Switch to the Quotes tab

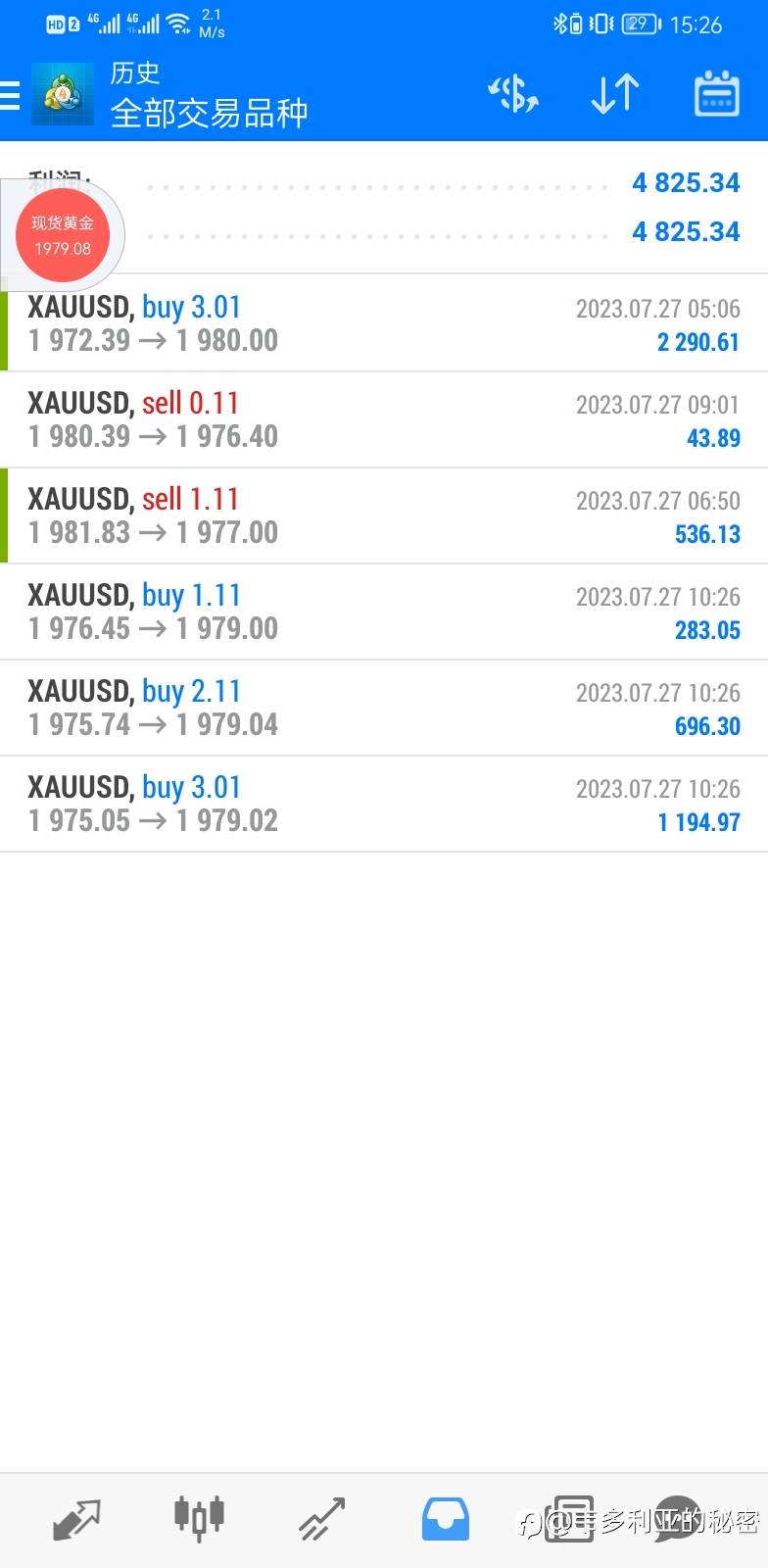(x=76, y=1519)
